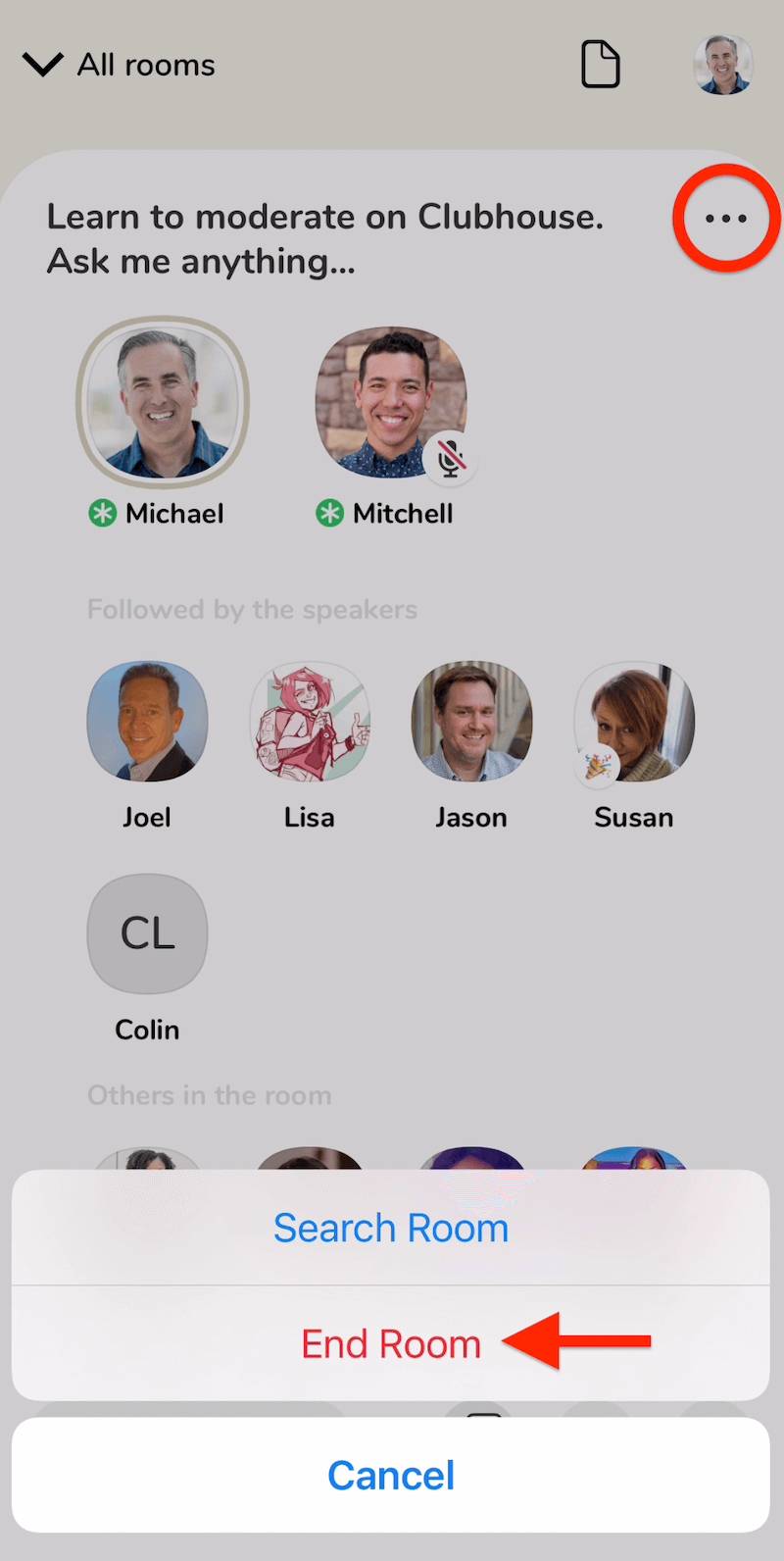The height and width of the screenshot is (1561, 784).
Task: Open the three-dot room options menu
Action: [x=726, y=219]
